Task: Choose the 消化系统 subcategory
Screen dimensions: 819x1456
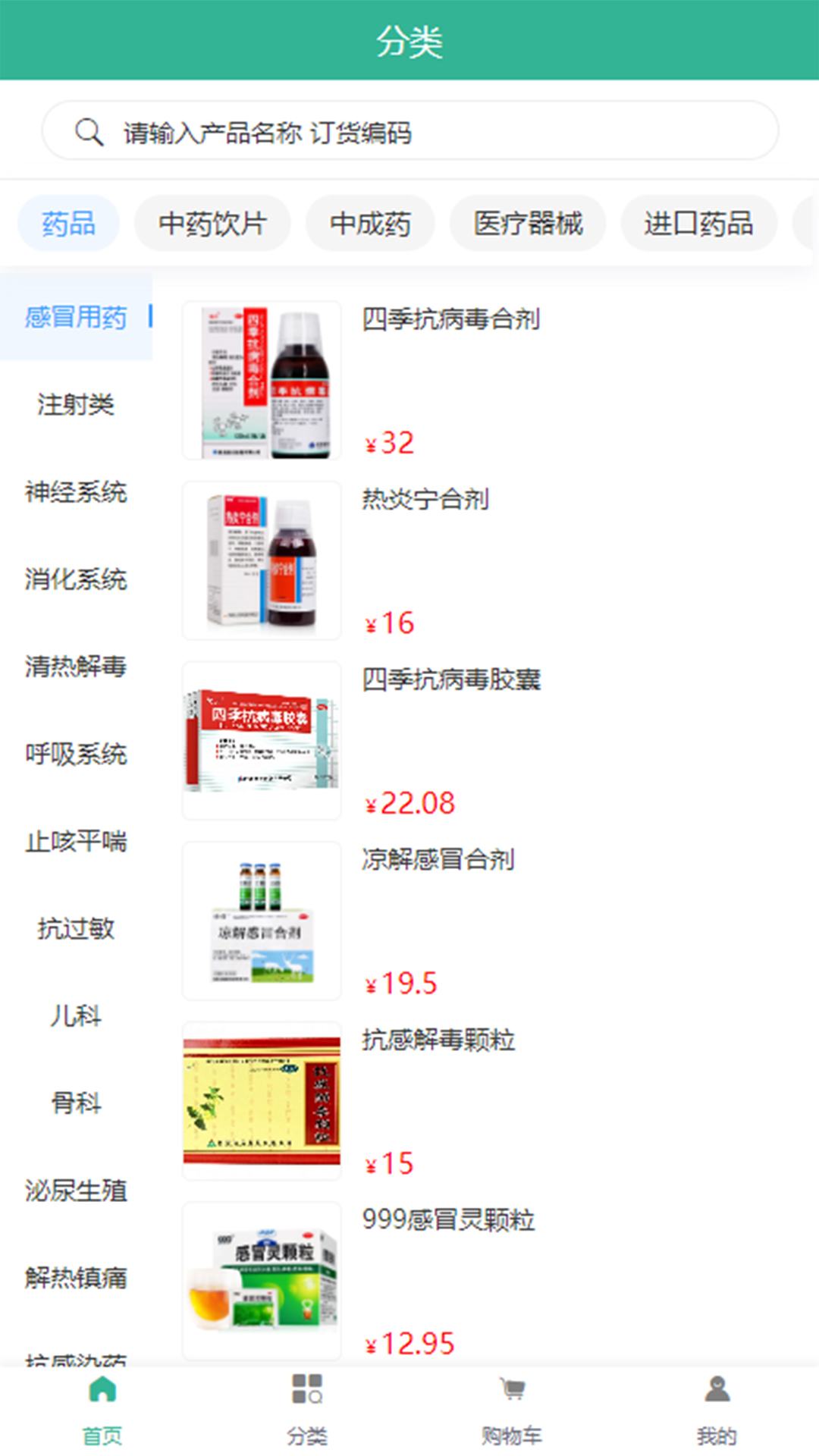Action: [76, 579]
